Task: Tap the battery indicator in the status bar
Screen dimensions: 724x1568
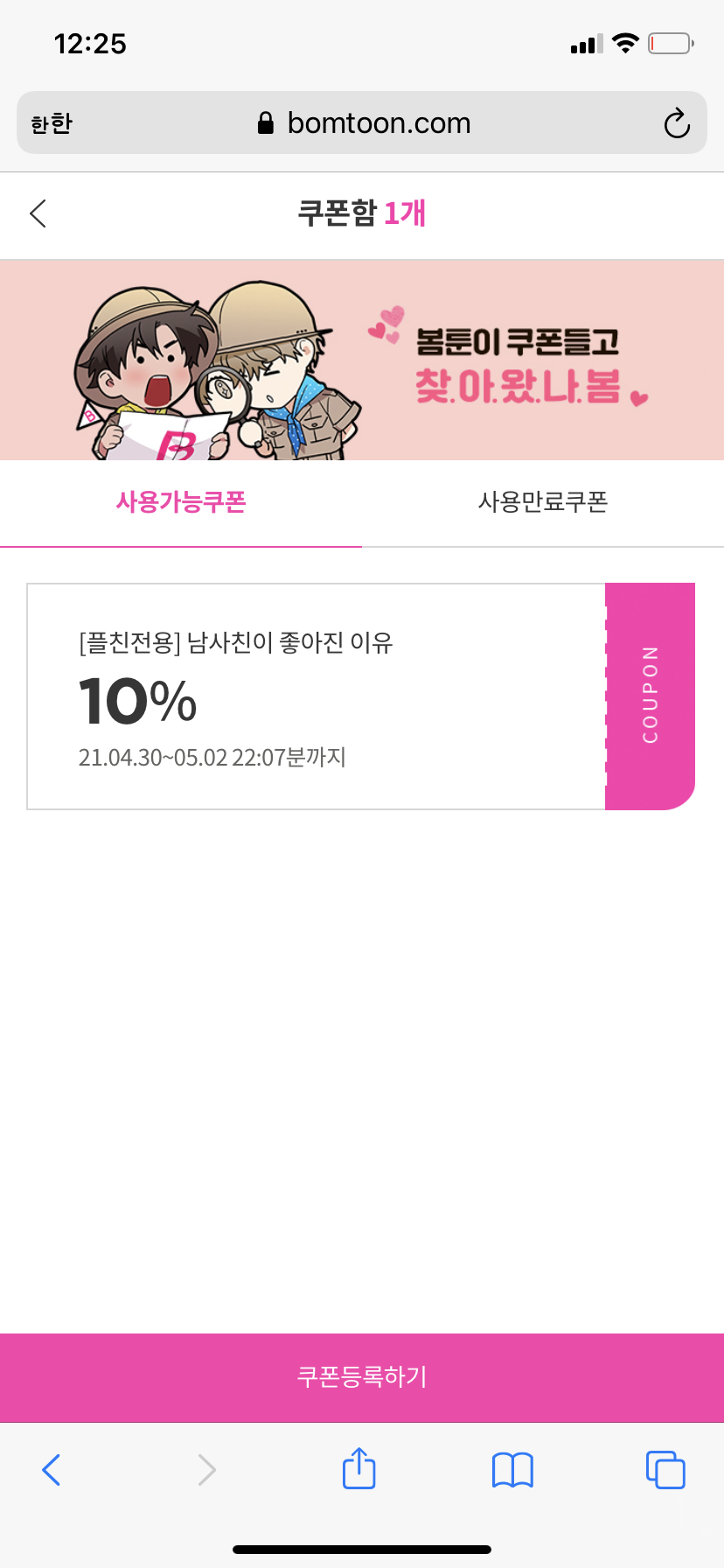Action: (670, 42)
